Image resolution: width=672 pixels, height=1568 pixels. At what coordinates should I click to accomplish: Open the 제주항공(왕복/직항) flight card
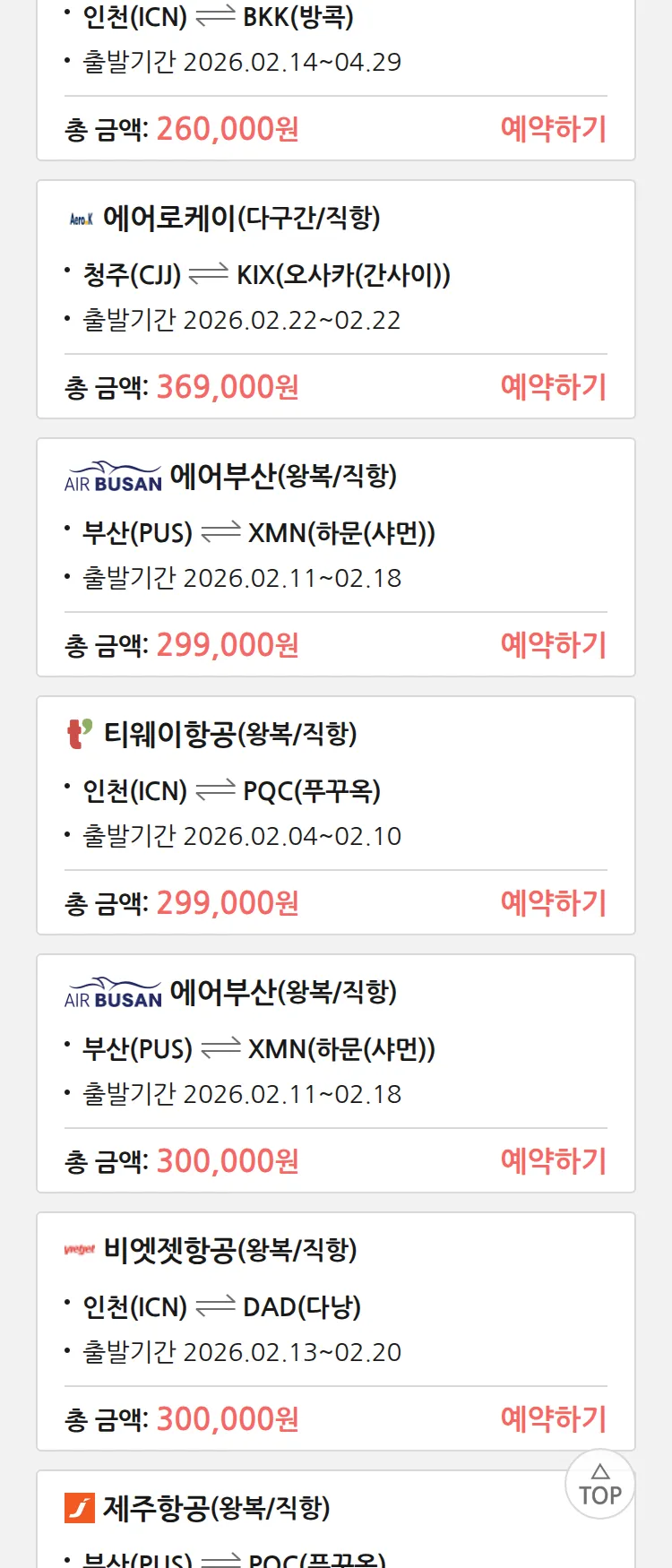(x=216, y=1508)
